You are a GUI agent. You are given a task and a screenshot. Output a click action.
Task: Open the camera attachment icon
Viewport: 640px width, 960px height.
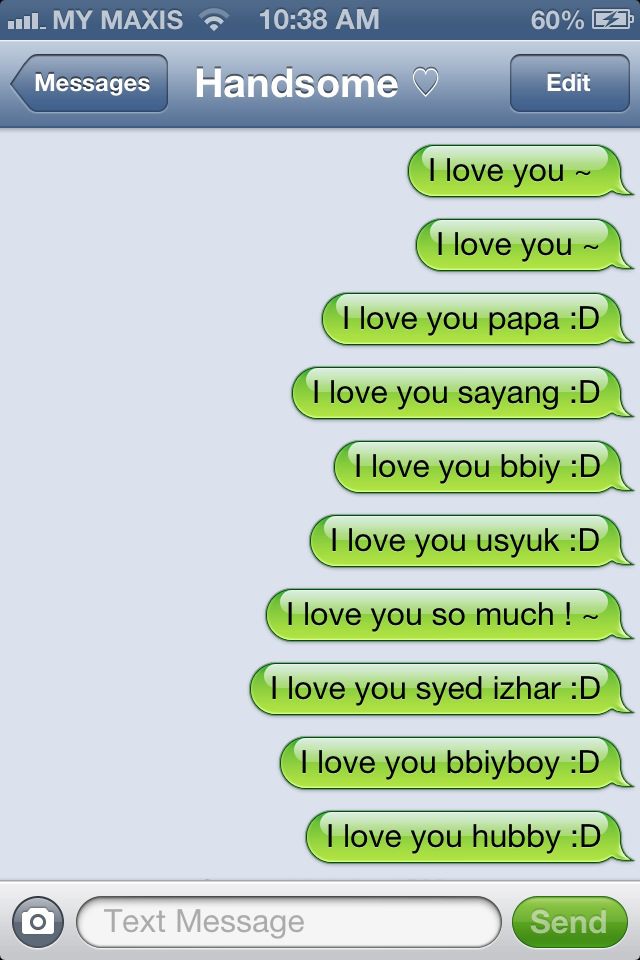tap(38, 922)
